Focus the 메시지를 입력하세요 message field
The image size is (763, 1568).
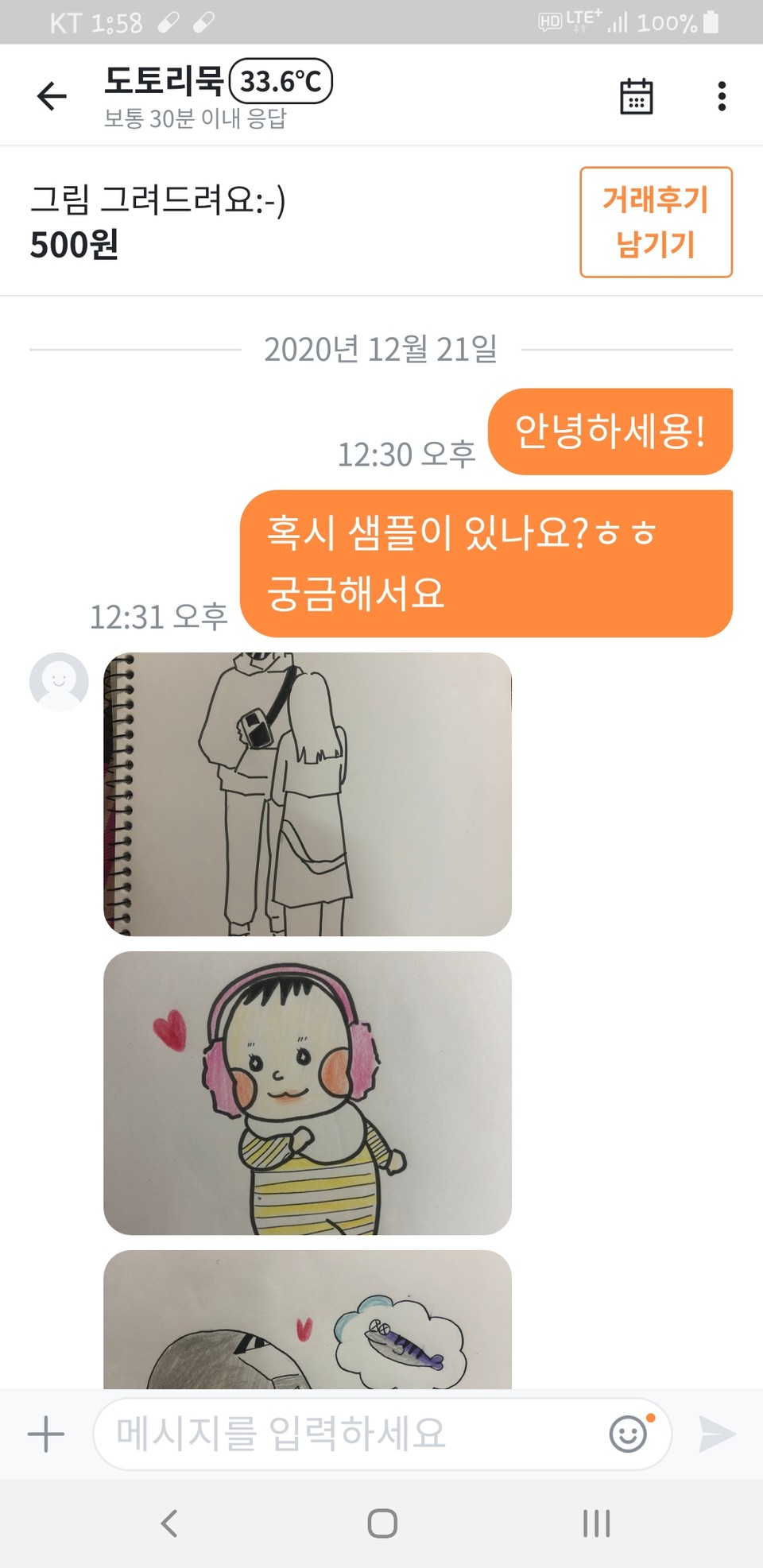click(350, 1434)
